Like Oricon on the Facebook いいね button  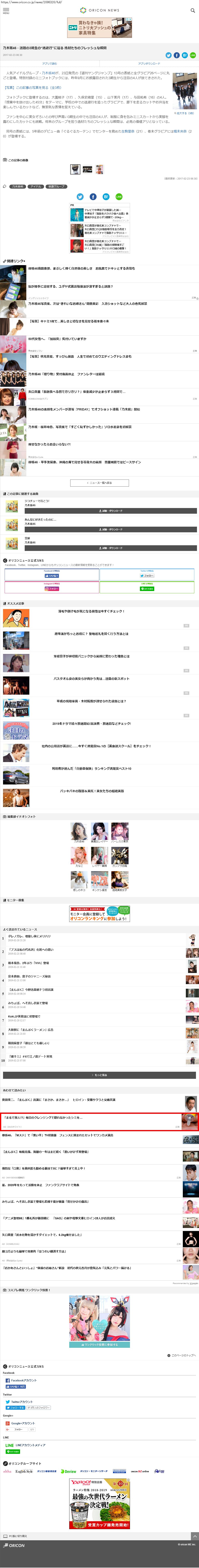(52, 575)
